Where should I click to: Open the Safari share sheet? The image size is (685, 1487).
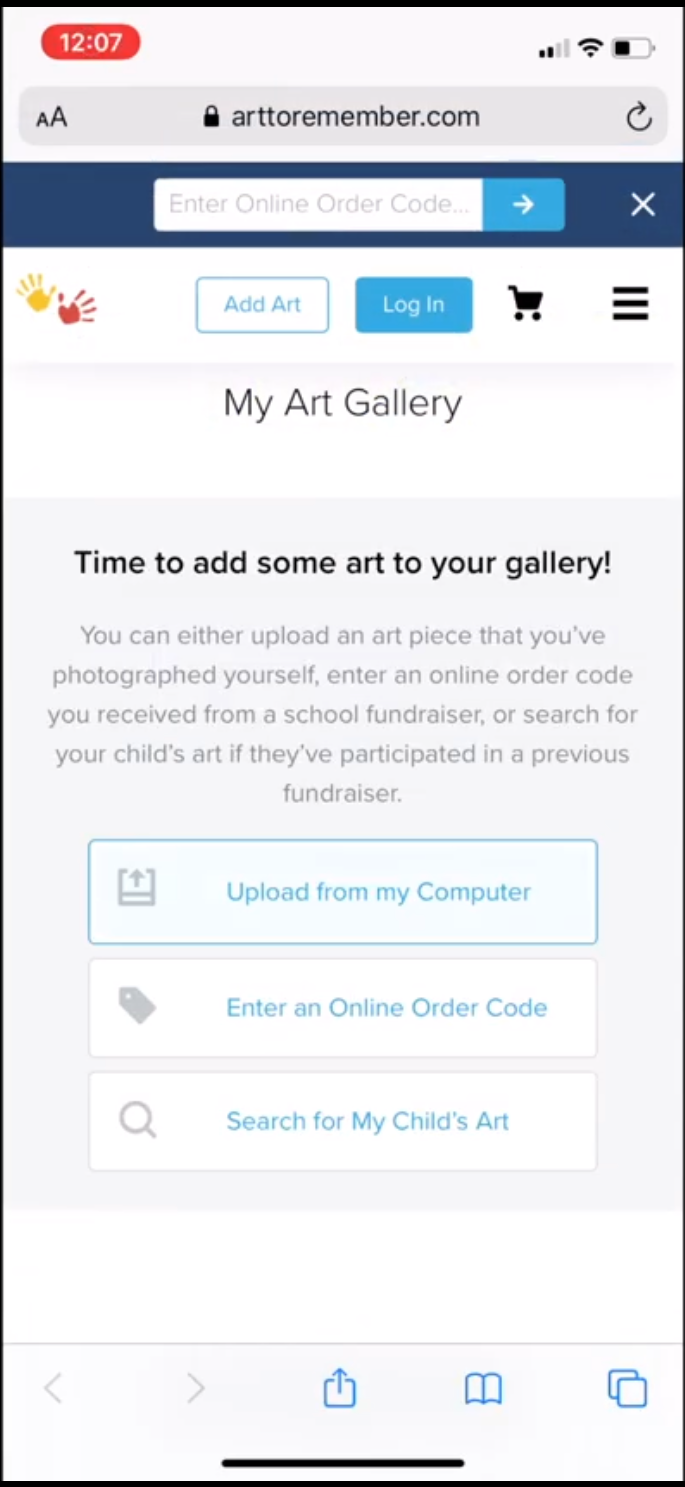(340, 1388)
